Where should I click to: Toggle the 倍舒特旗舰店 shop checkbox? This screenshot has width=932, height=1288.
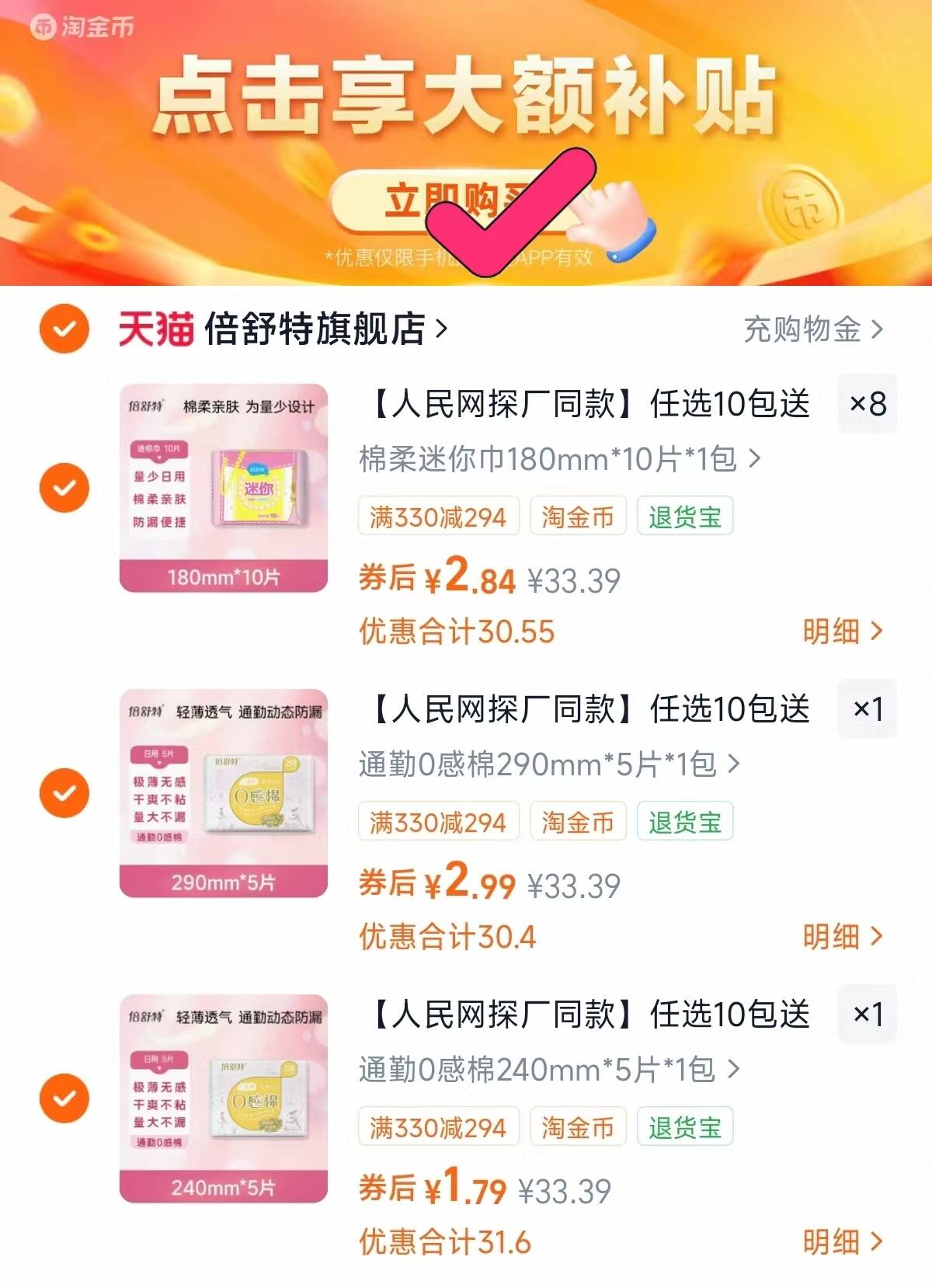coord(64,329)
